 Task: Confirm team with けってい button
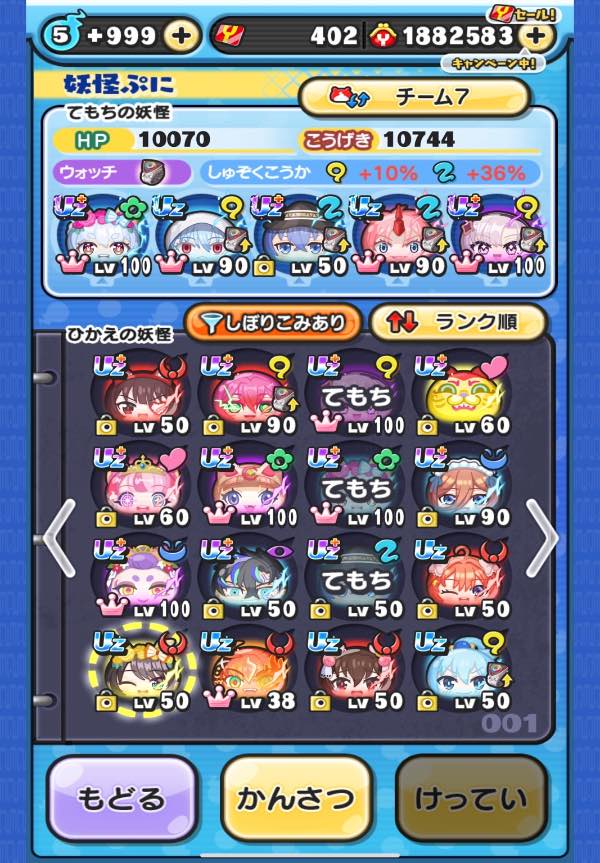[x=472, y=799]
